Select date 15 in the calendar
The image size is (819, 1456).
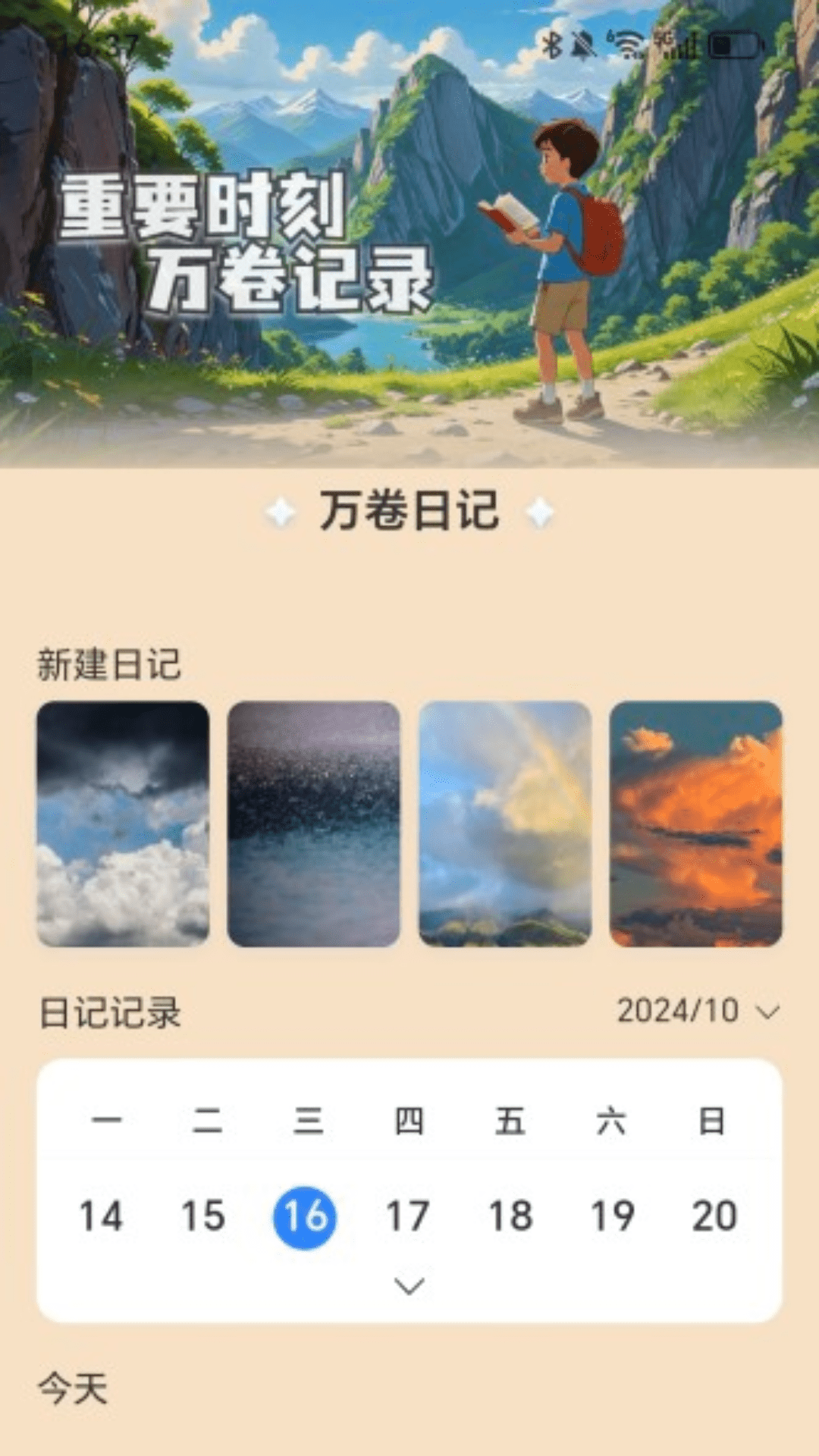point(203,1216)
